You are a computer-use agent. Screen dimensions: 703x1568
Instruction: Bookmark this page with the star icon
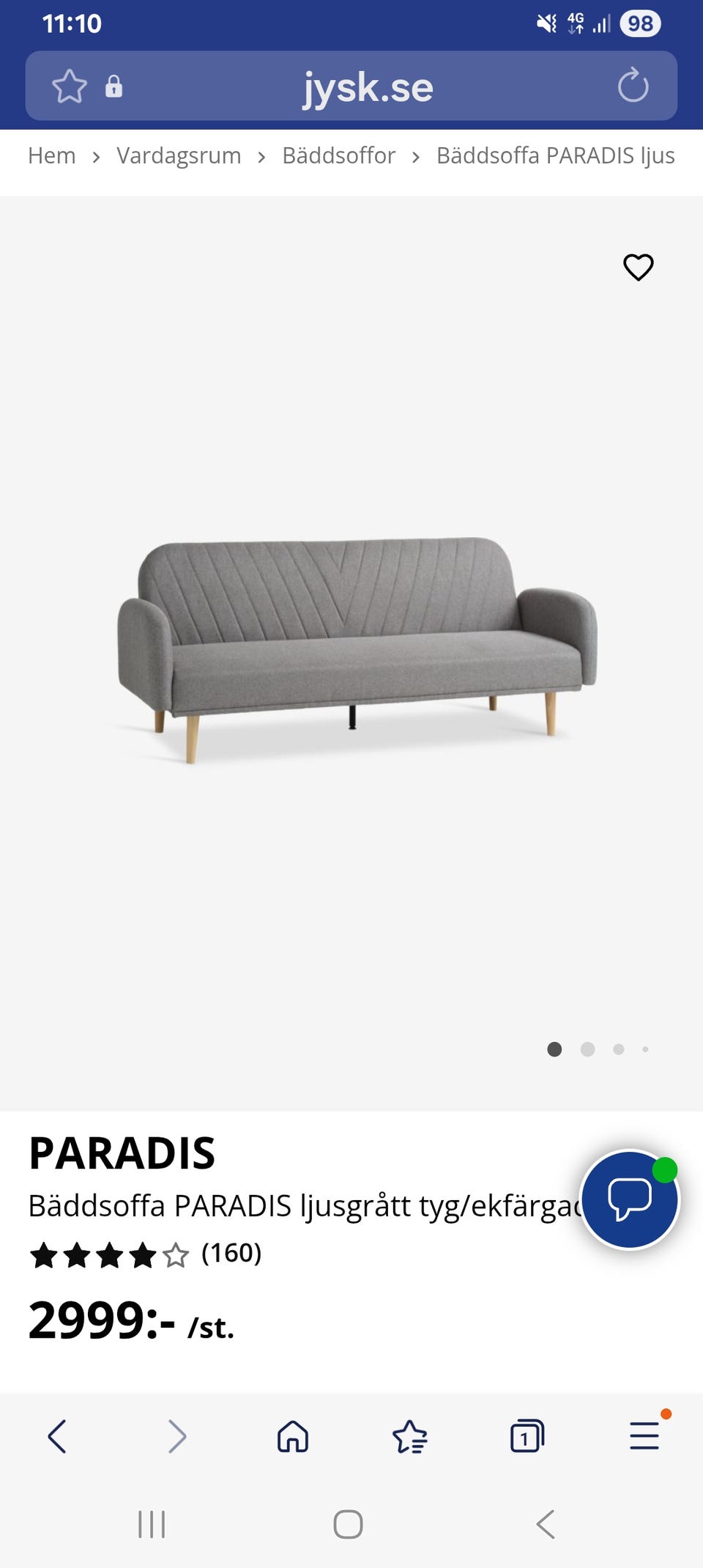[x=70, y=86]
